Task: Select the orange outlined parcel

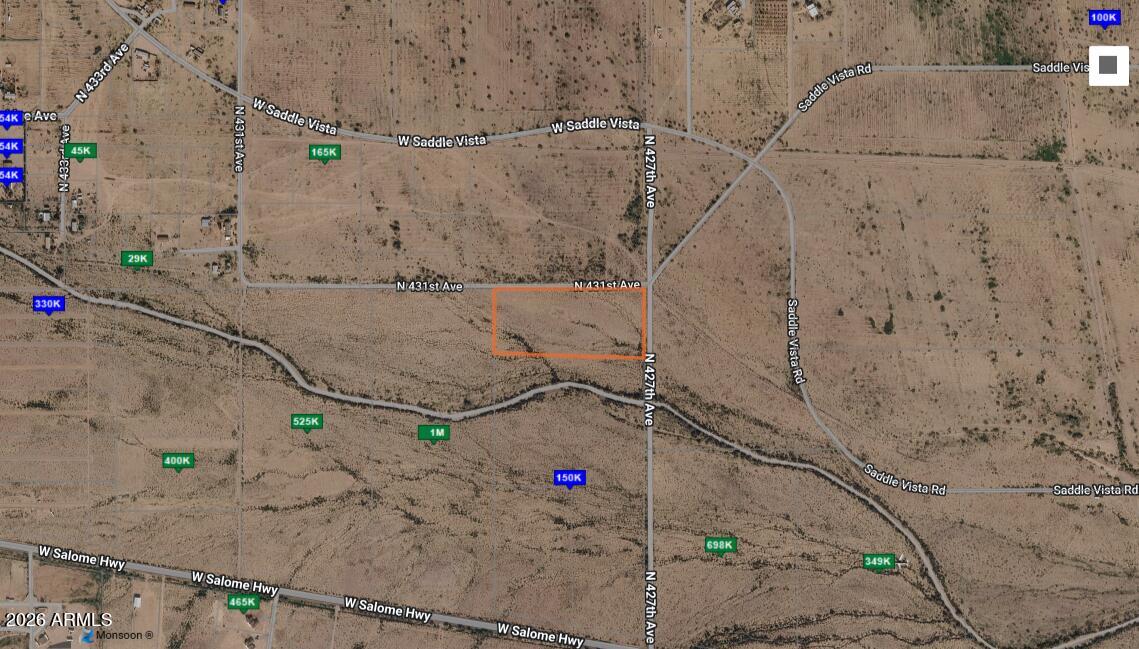Action: [568, 322]
